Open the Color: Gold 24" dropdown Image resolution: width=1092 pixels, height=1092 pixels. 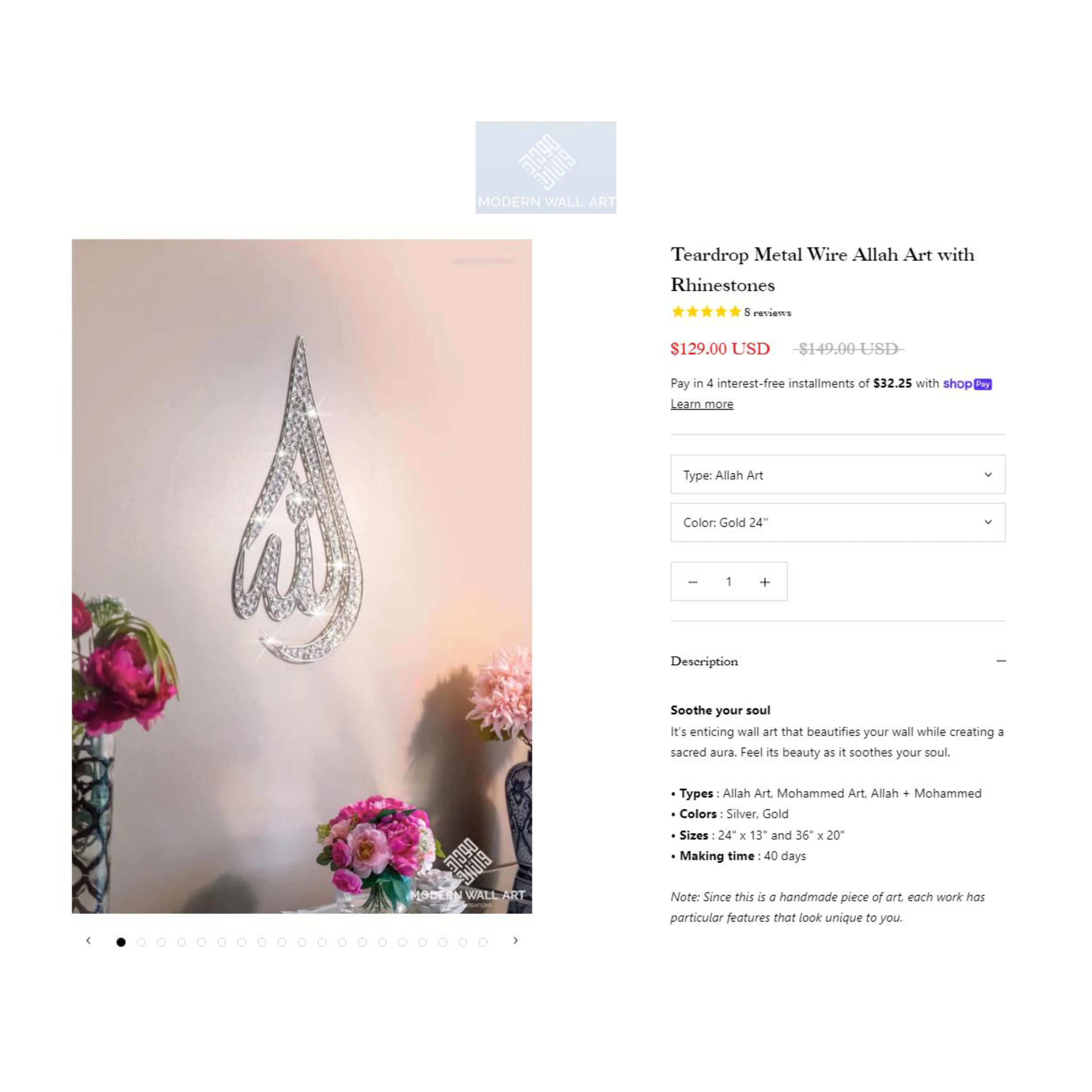837,522
